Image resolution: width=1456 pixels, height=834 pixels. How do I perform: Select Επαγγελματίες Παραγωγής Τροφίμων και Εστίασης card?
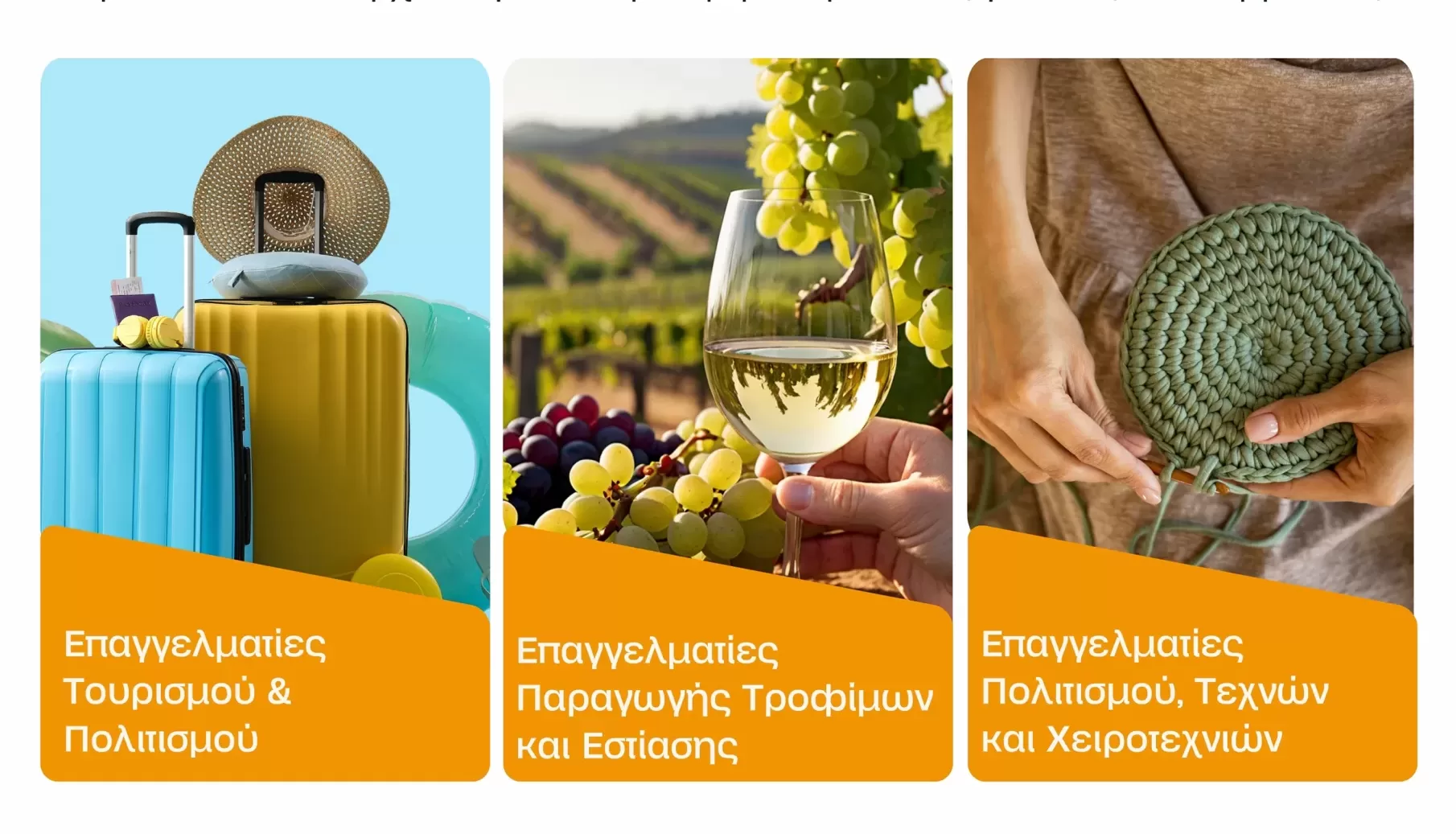(727, 418)
